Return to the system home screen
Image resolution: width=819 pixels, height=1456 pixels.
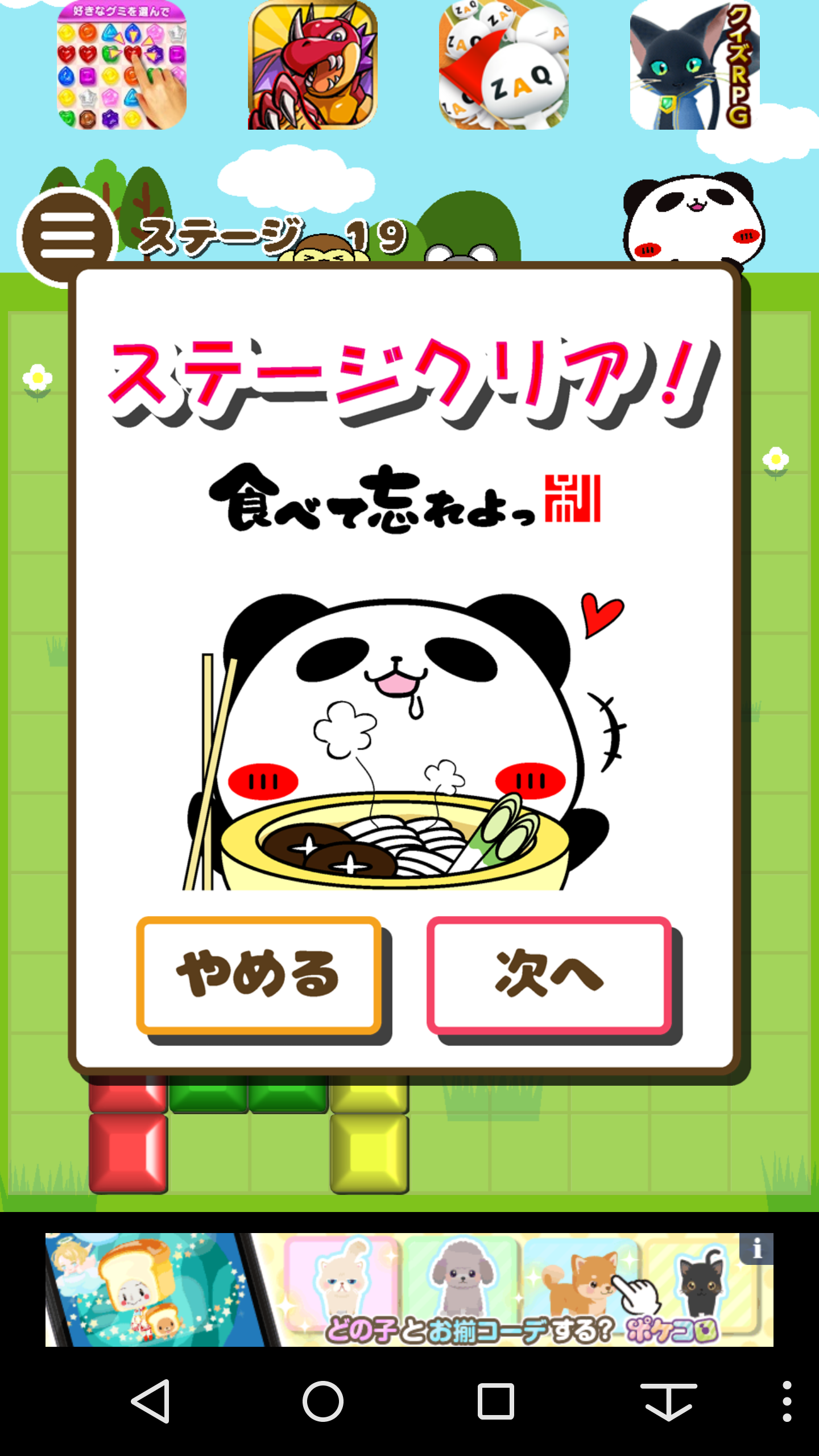tap(323, 1401)
